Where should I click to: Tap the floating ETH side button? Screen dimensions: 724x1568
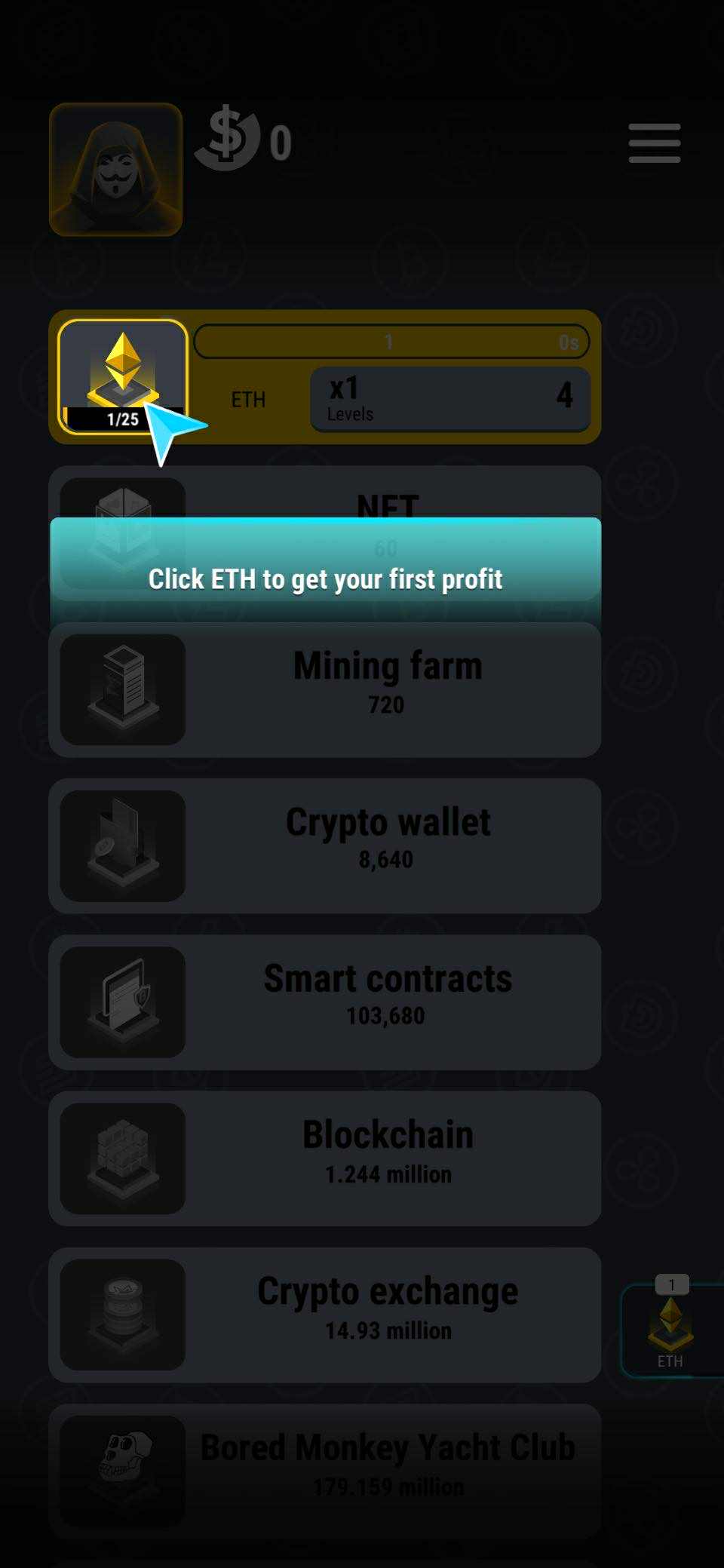click(670, 1331)
